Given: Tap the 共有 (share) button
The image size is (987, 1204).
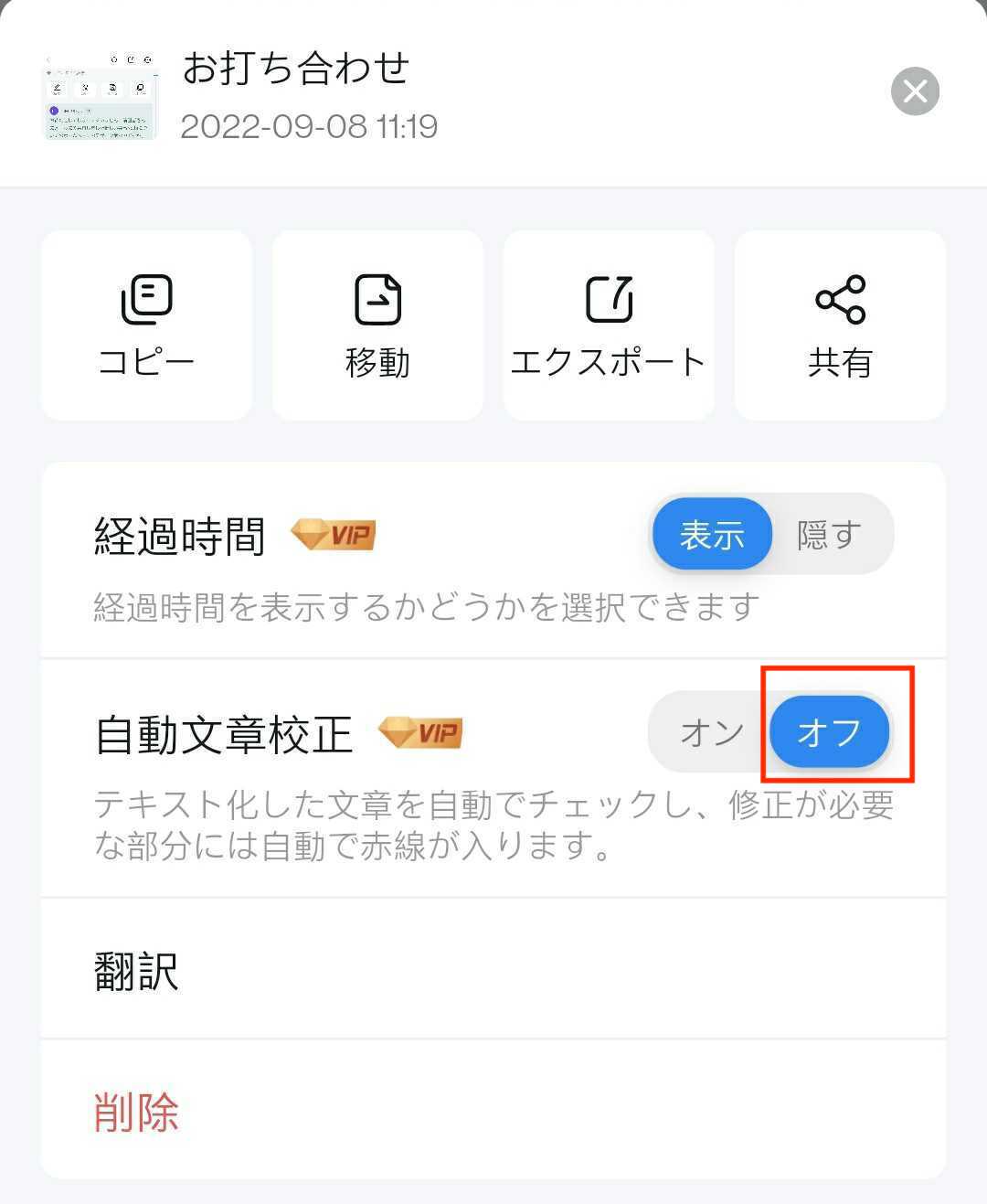Looking at the screenshot, I should (840, 325).
